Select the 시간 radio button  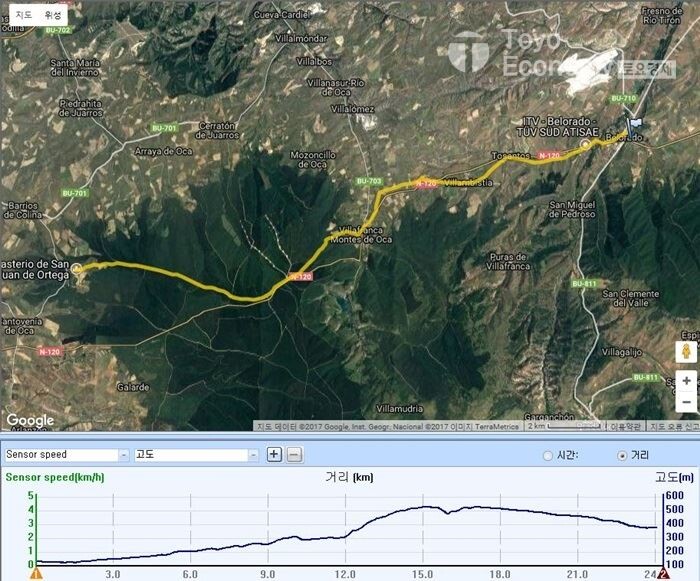click(x=546, y=456)
